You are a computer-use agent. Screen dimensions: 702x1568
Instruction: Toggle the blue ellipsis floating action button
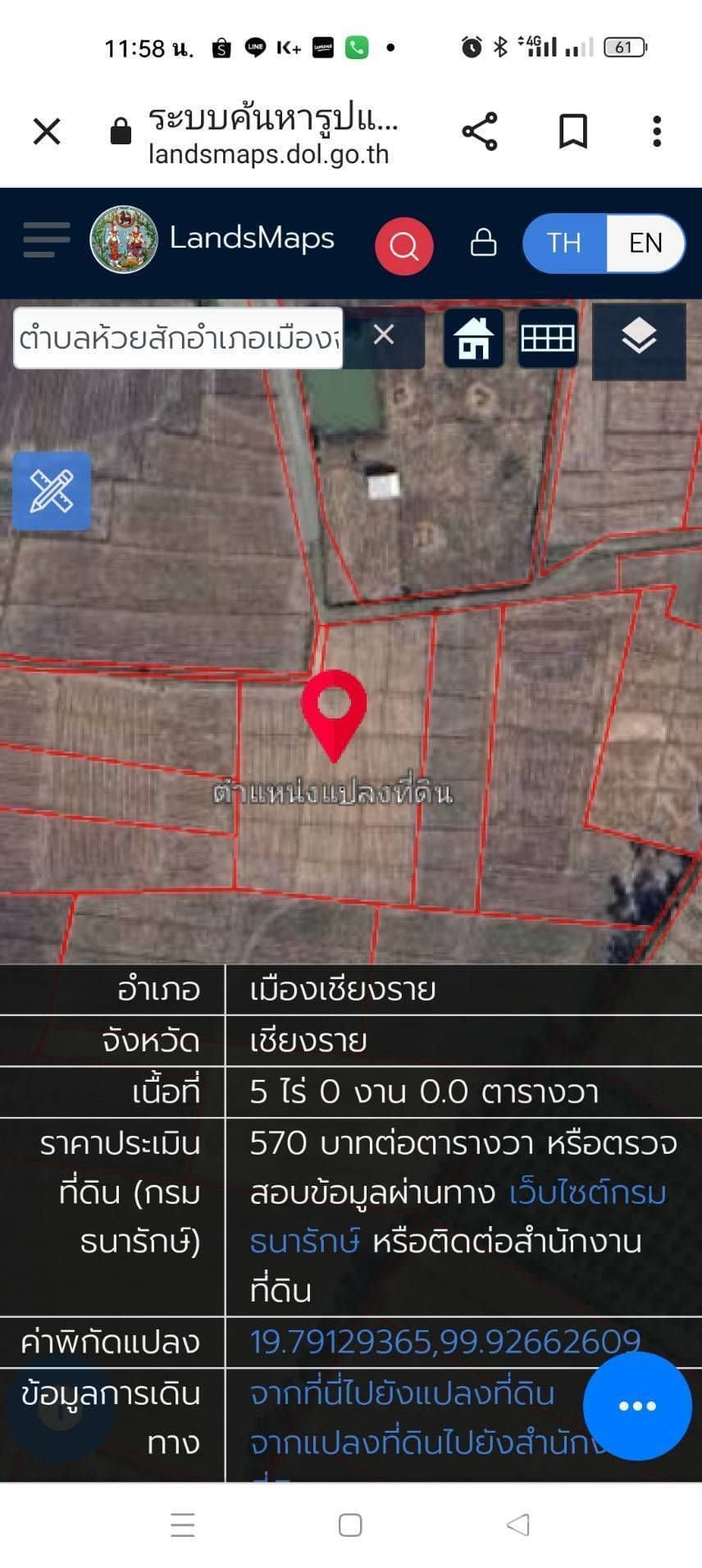pyautogui.click(x=636, y=1406)
